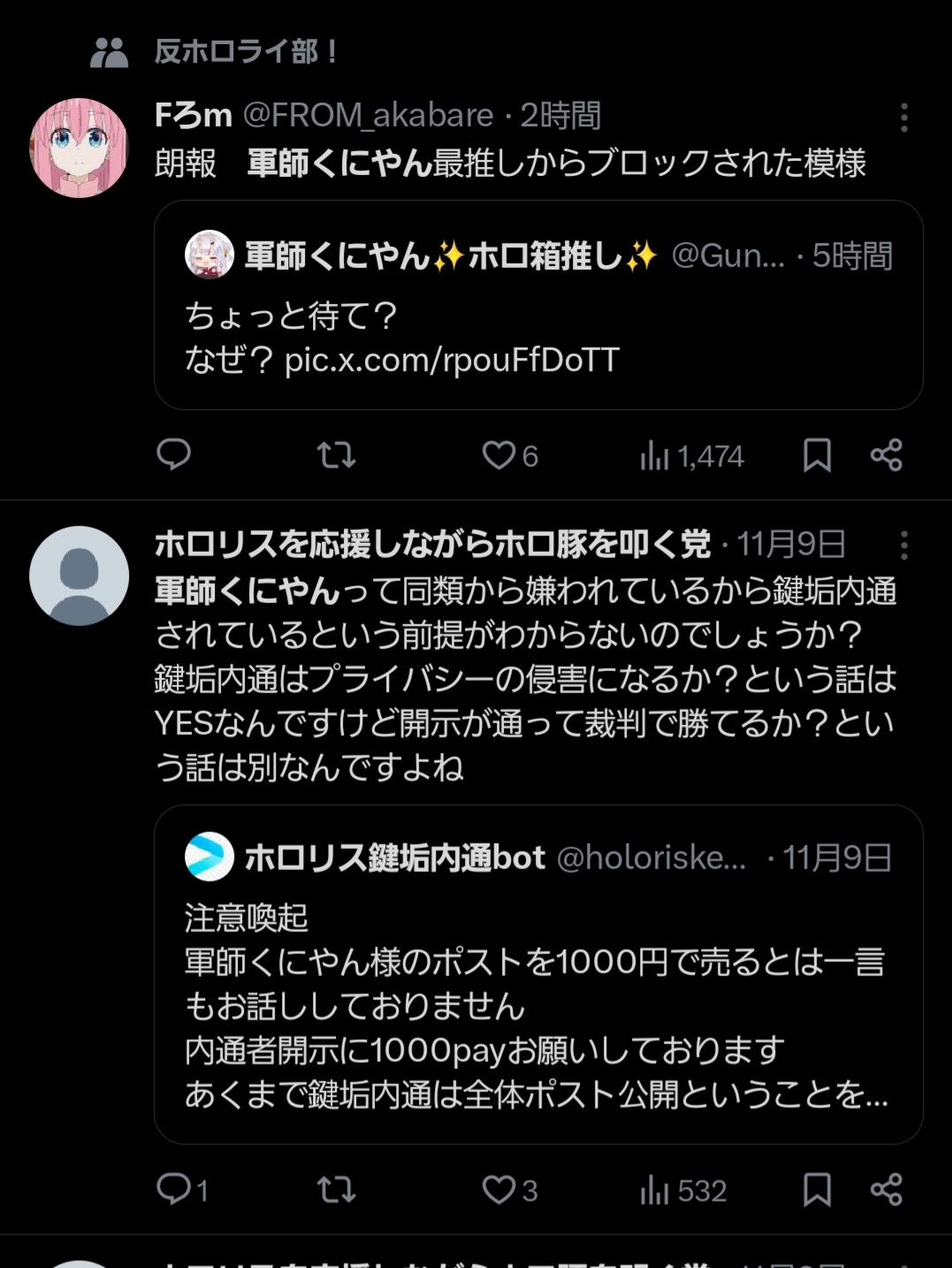Like the post with 3 likes
Image resolution: width=952 pixels, height=1268 pixels.
click(499, 1189)
